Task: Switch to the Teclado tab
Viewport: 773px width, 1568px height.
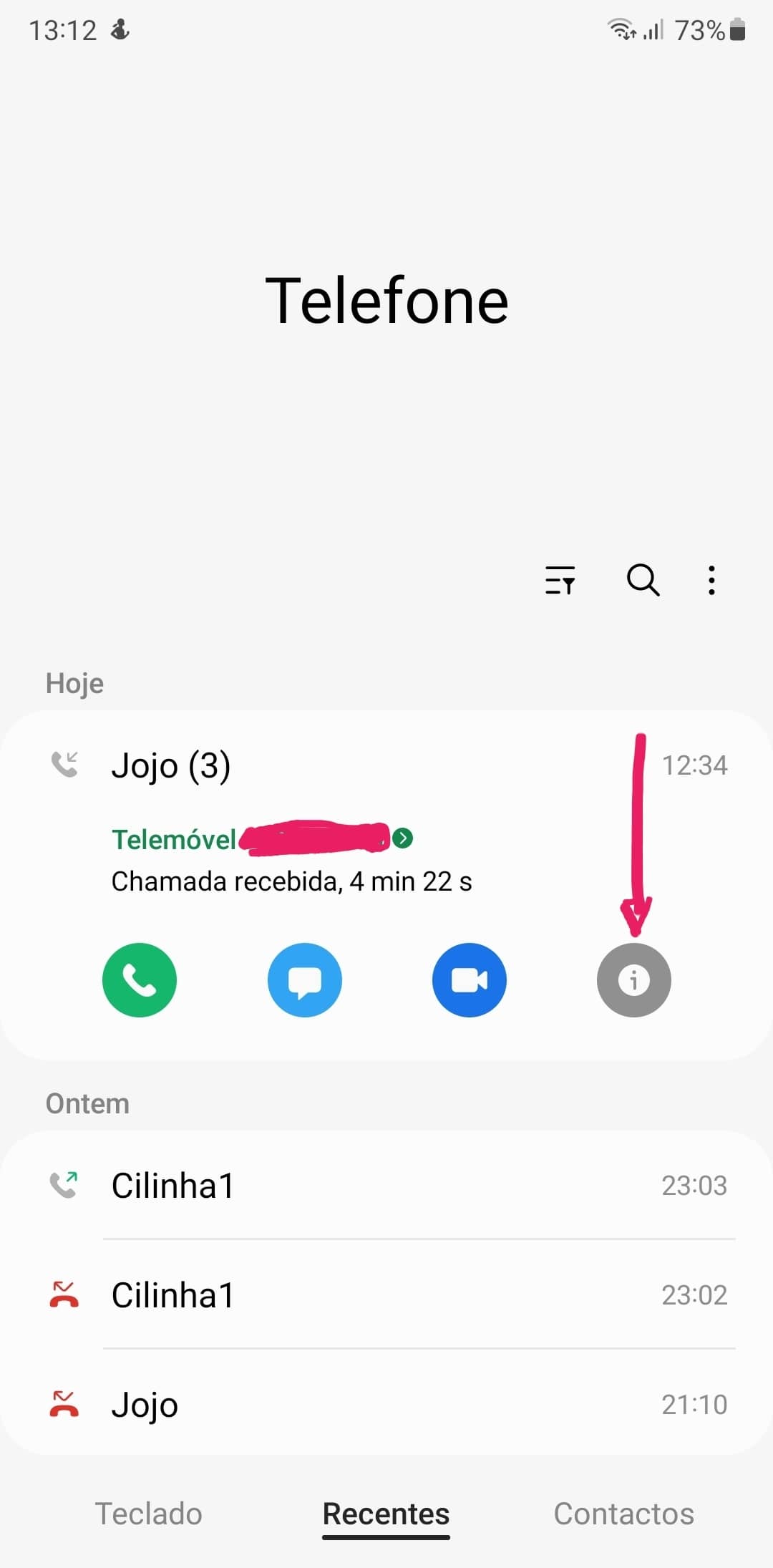Action: (149, 1514)
